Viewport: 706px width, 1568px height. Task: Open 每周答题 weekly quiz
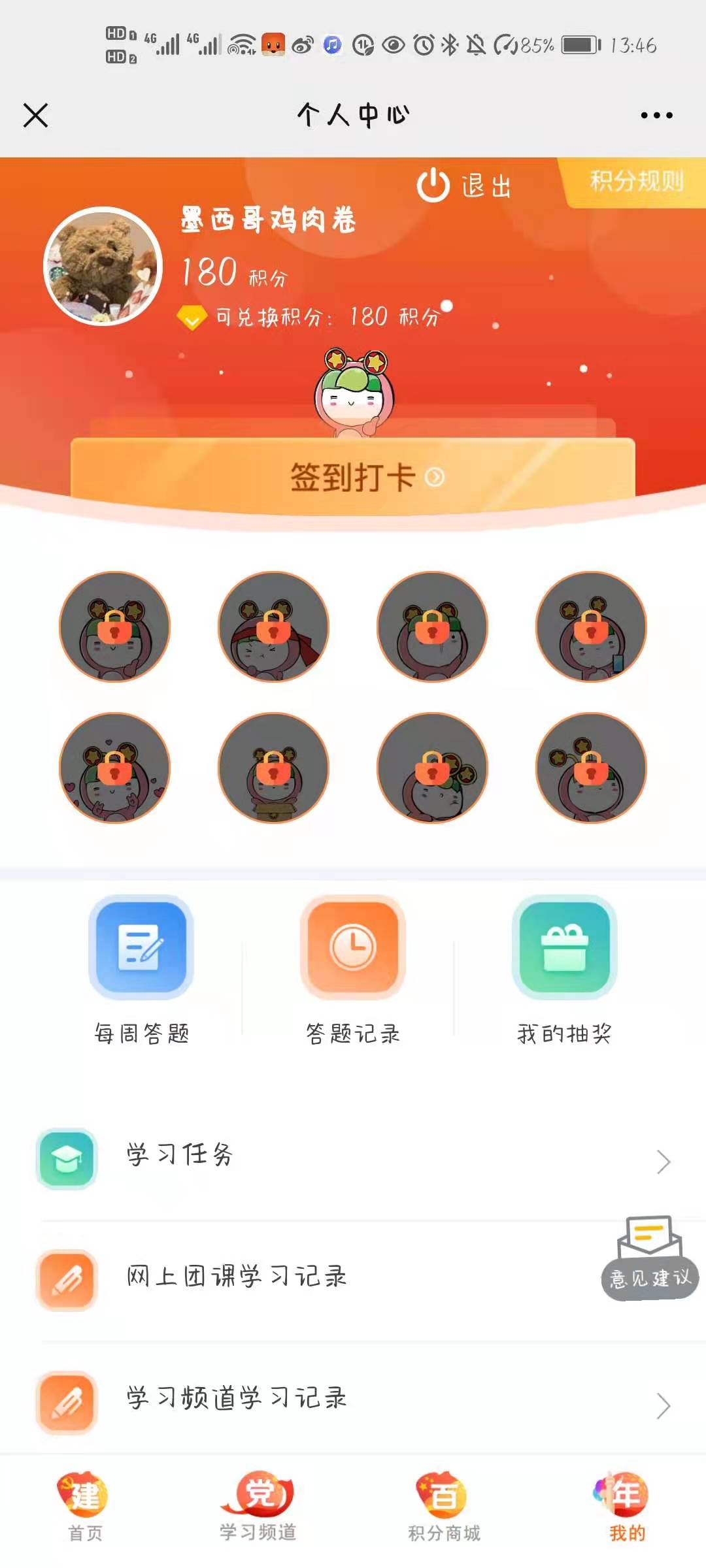pos(141,972)
